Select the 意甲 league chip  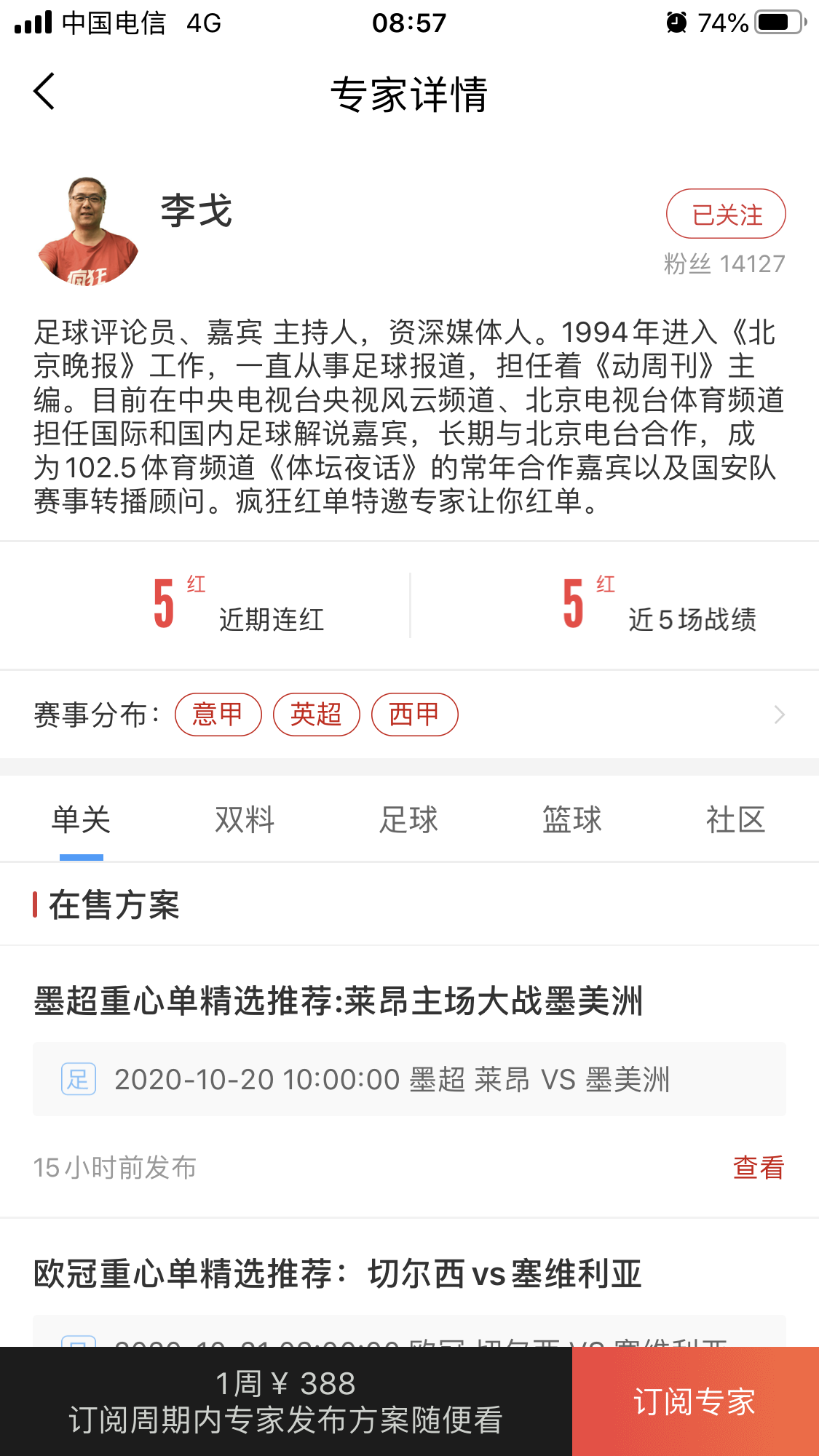pyautogui.click(x=218, y=715)
